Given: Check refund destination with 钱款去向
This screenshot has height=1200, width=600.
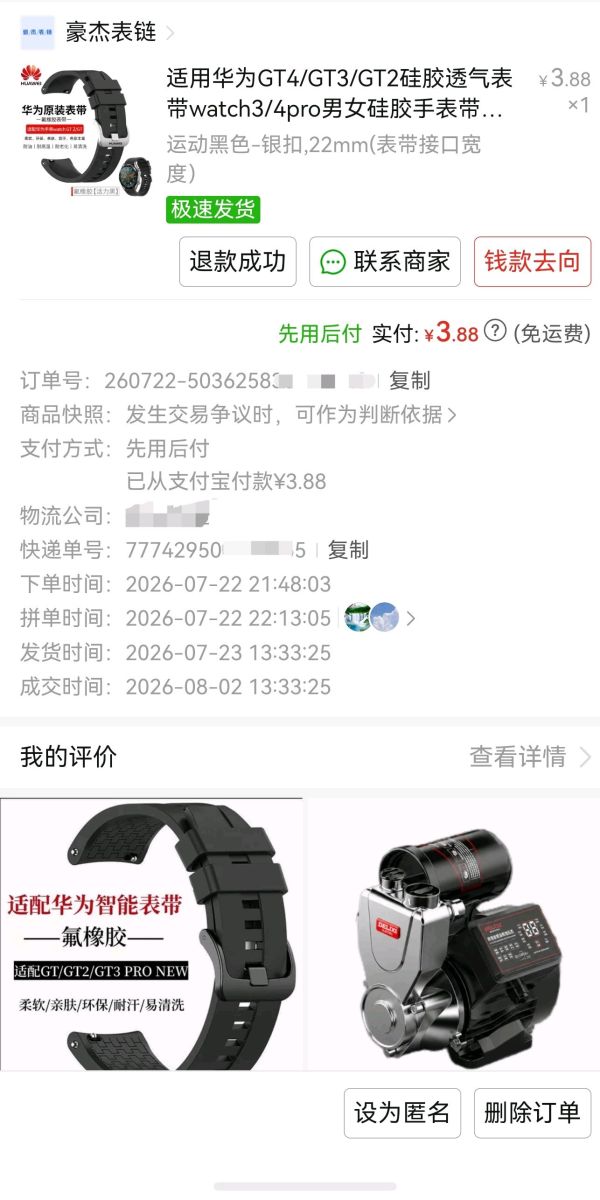Looking at the screenshot, I should click(x=532, y=262).
